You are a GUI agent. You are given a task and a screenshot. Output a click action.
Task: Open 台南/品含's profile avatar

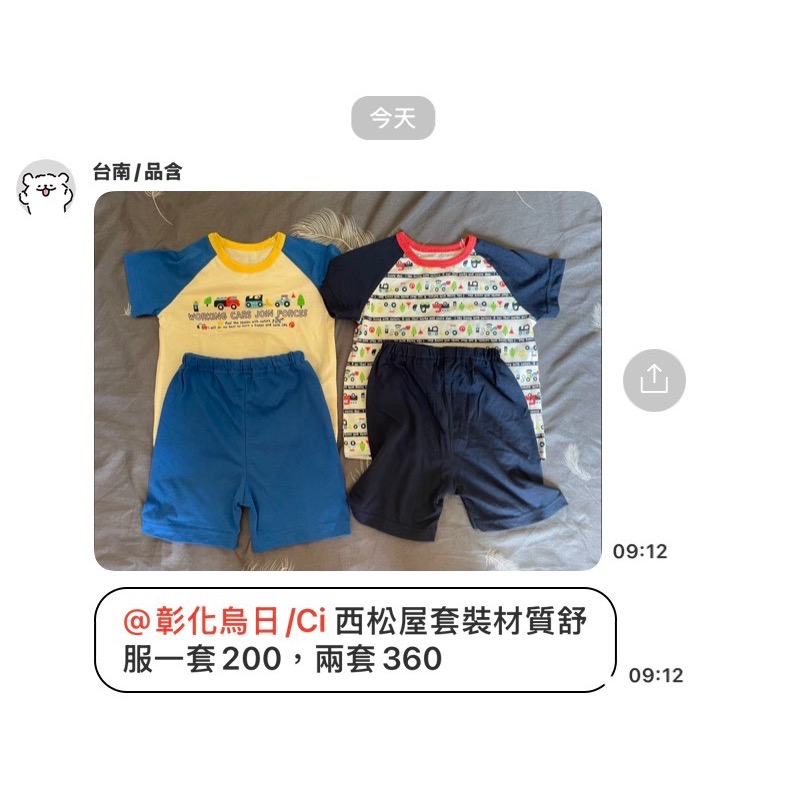[46, 187]
